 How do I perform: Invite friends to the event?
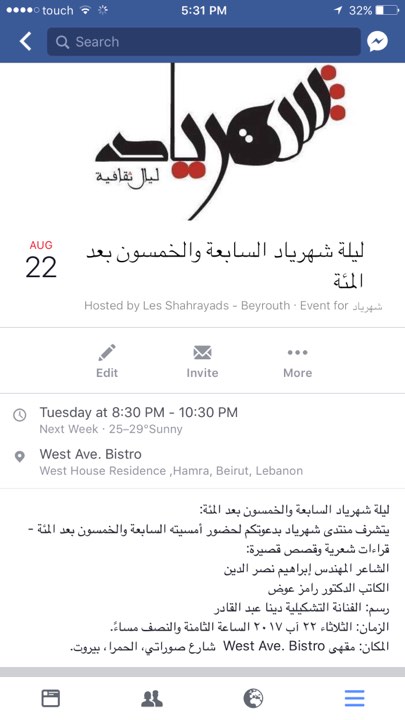coord(202,362)
